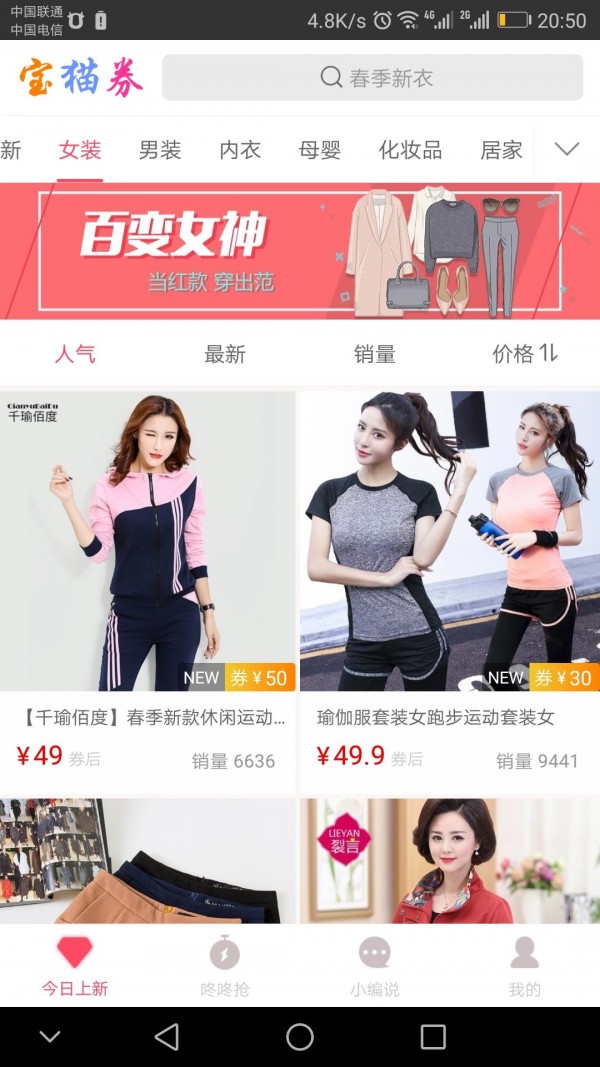The height and width of the screenshot is (1067, 600).
Task: Open the 春季新衣 search box
Action: 372,77
